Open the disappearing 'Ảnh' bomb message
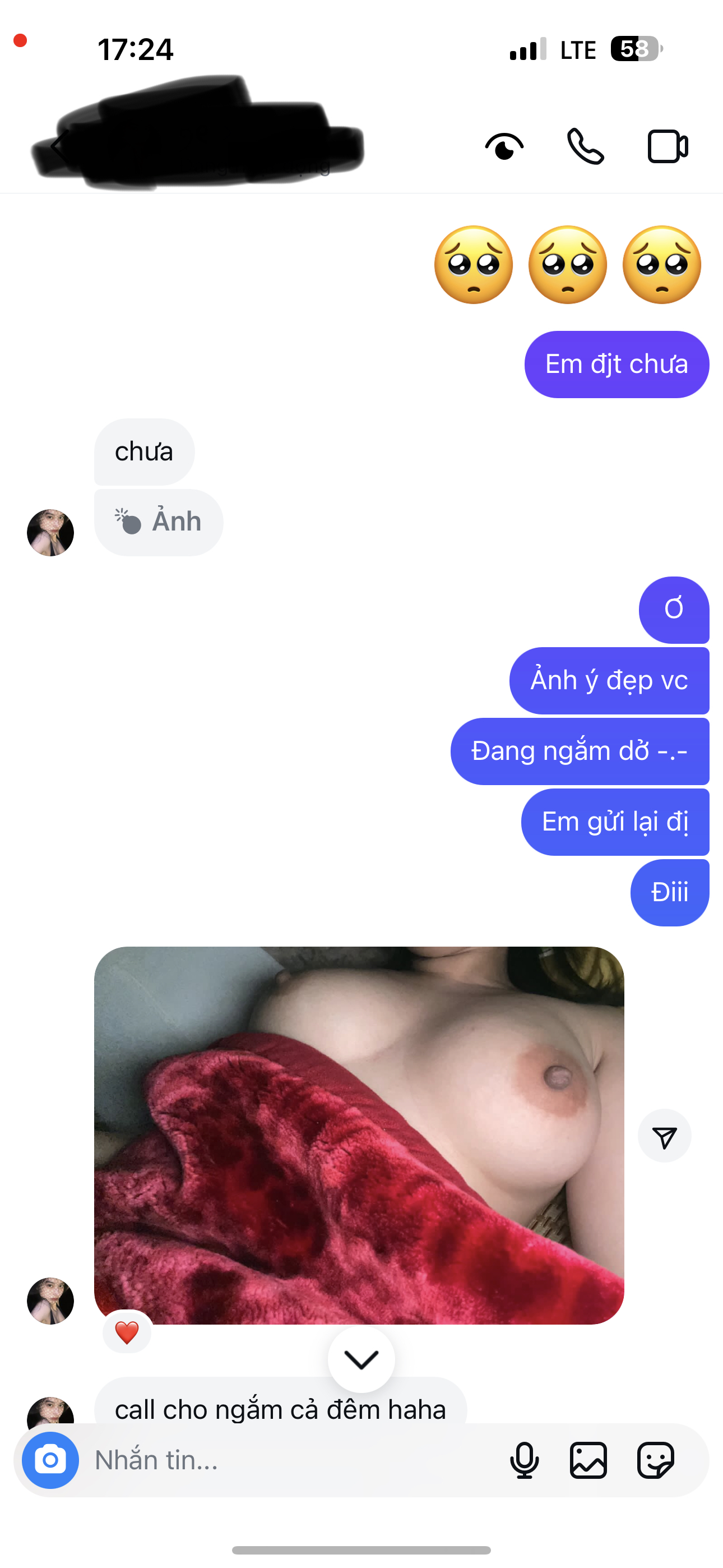 (158, 522)
